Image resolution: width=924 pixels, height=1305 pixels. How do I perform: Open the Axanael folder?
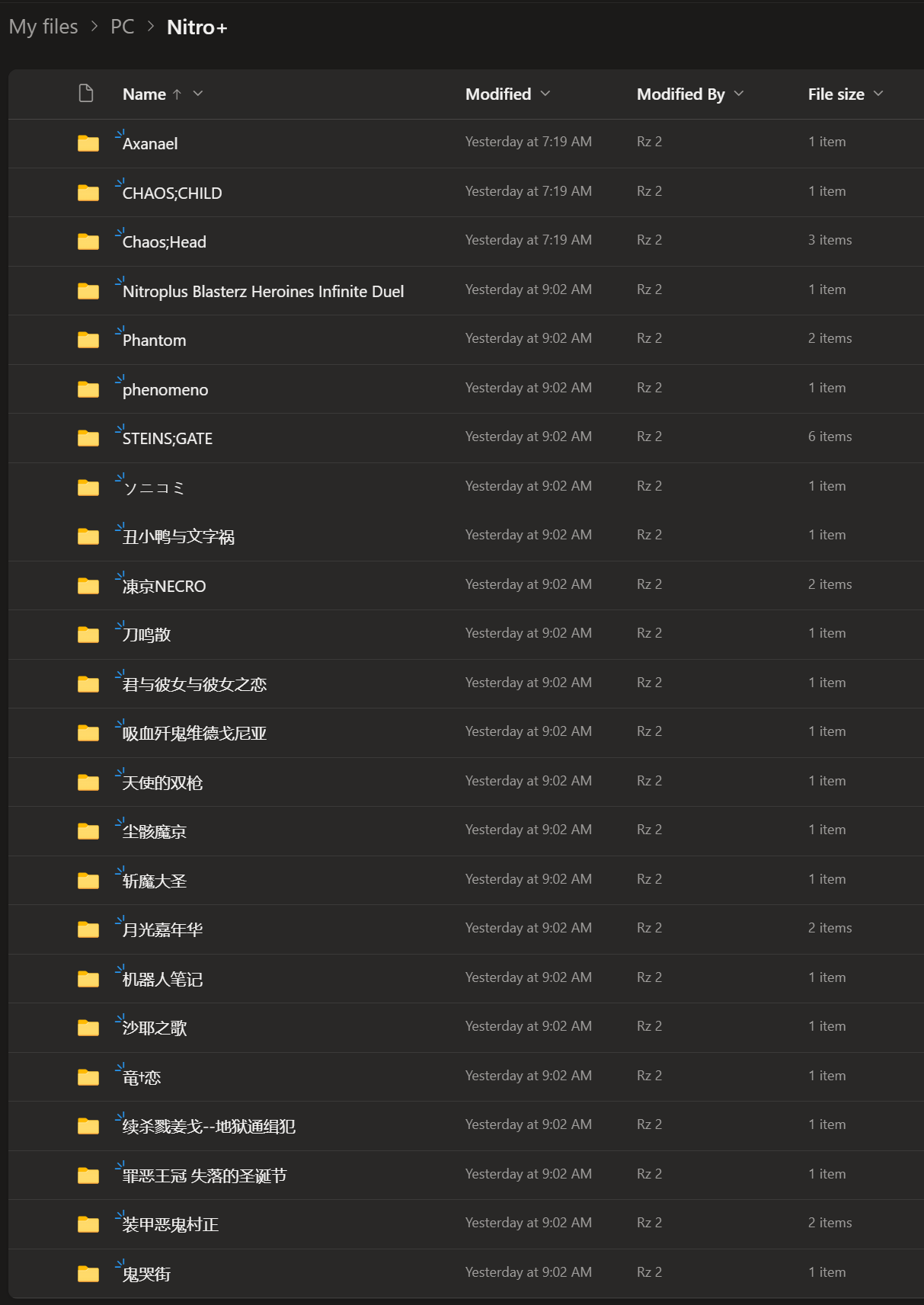150,144
